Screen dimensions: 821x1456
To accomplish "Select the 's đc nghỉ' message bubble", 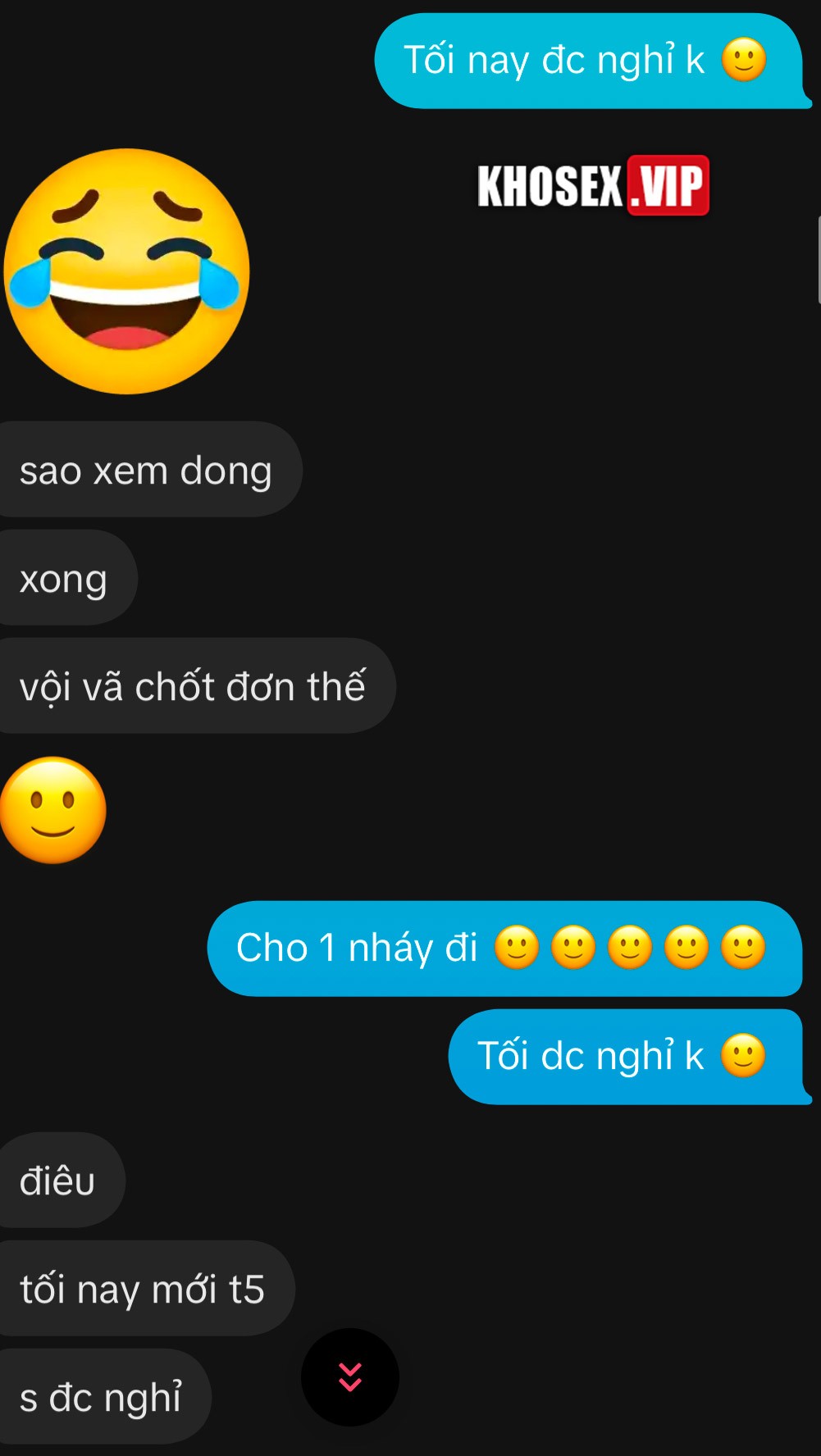I will (100, 1397).
